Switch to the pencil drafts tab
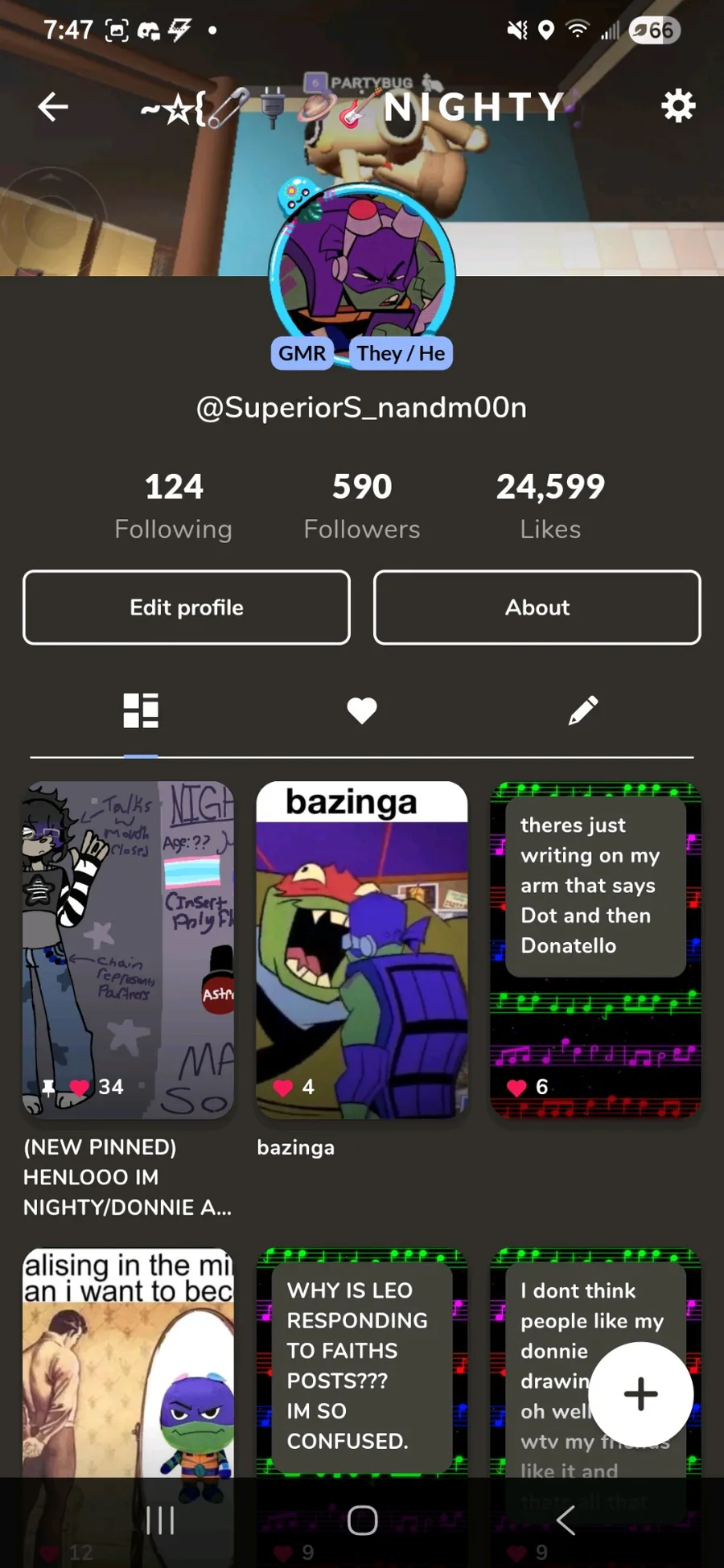Image resolution: width=724 pixels, height=1568 pixels. (583, 710)
